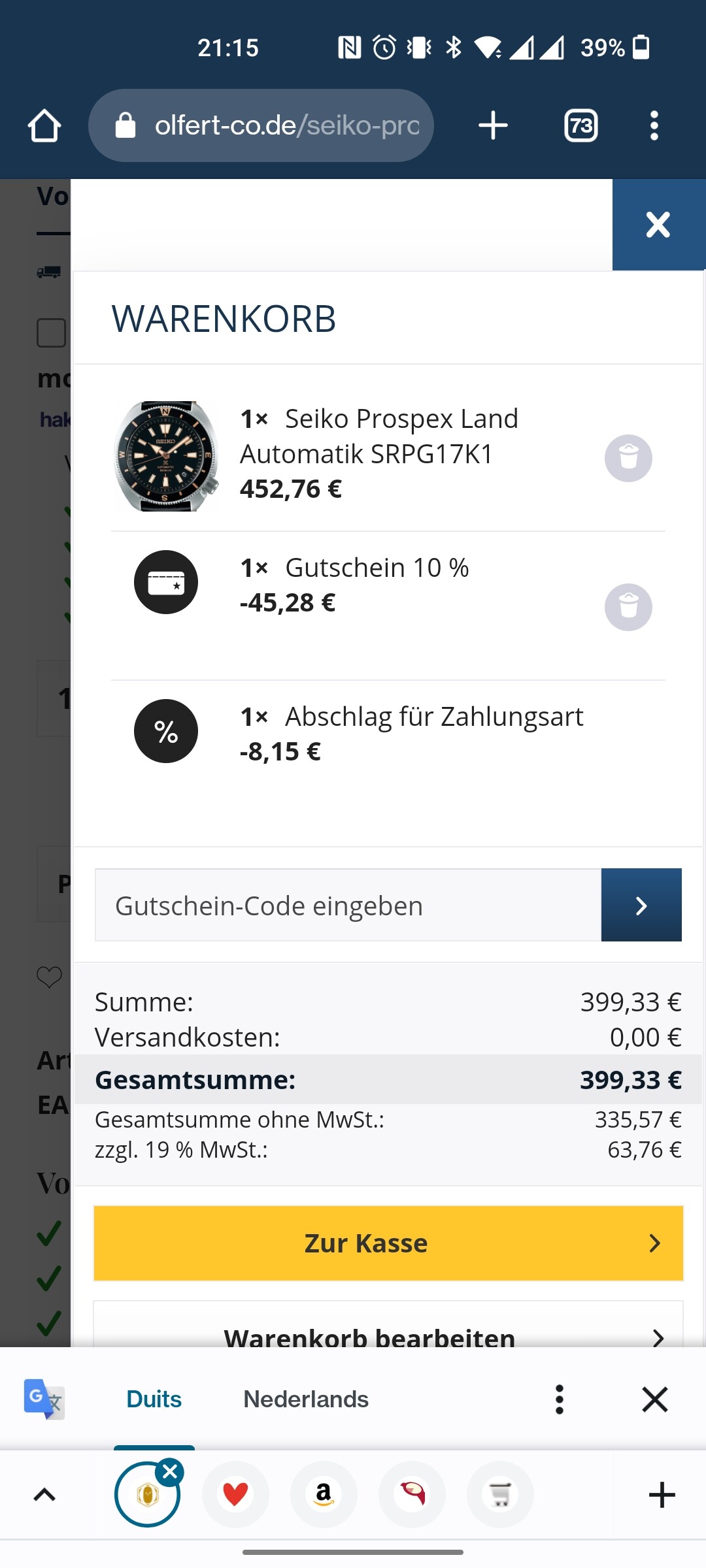Show the 73 open tabs
This screenshot has width=706, height=1568.
click(x=581, y=125)
